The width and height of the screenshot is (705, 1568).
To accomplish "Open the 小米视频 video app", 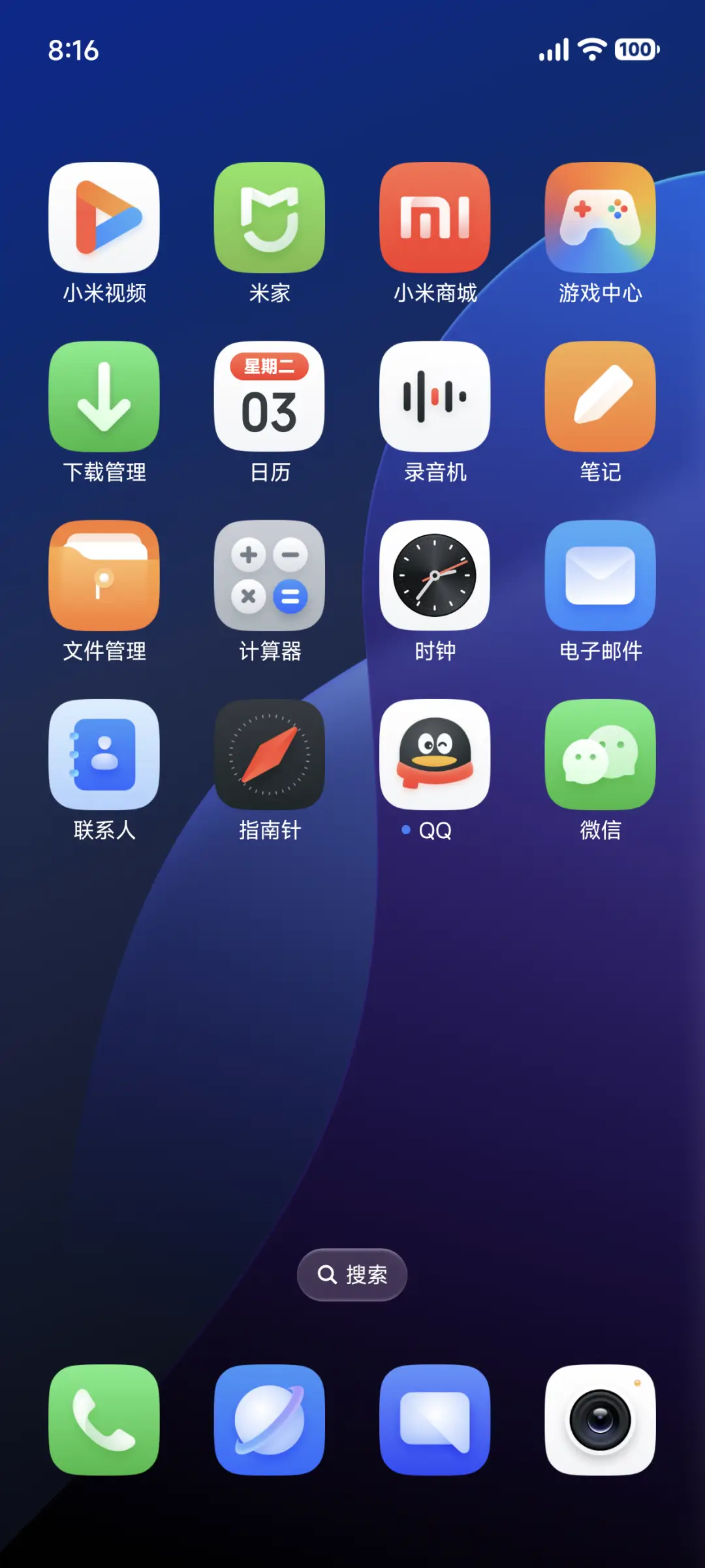I will (104, 217).
